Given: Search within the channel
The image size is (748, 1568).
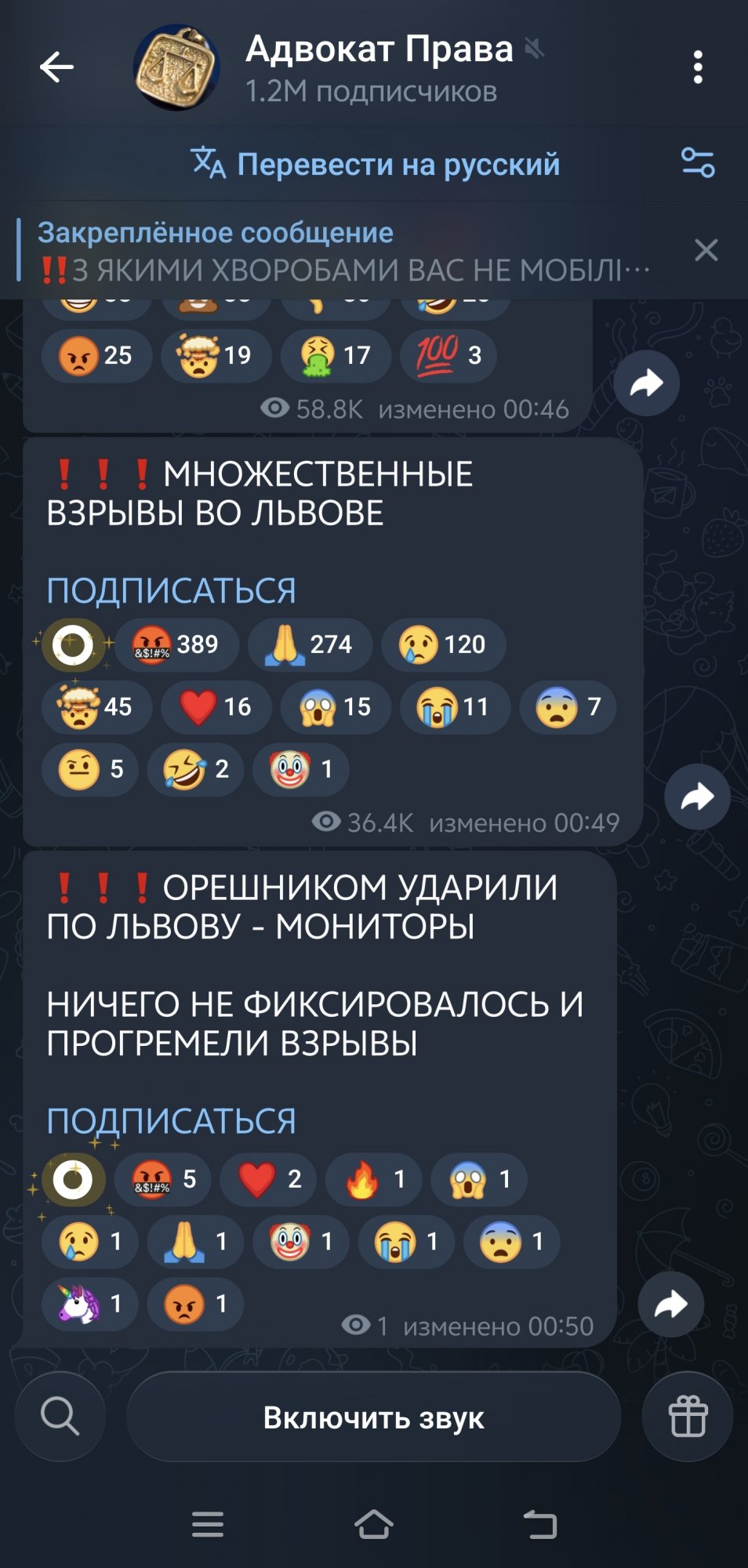Looking at the screenshot, I should [x=60, y=1417].
